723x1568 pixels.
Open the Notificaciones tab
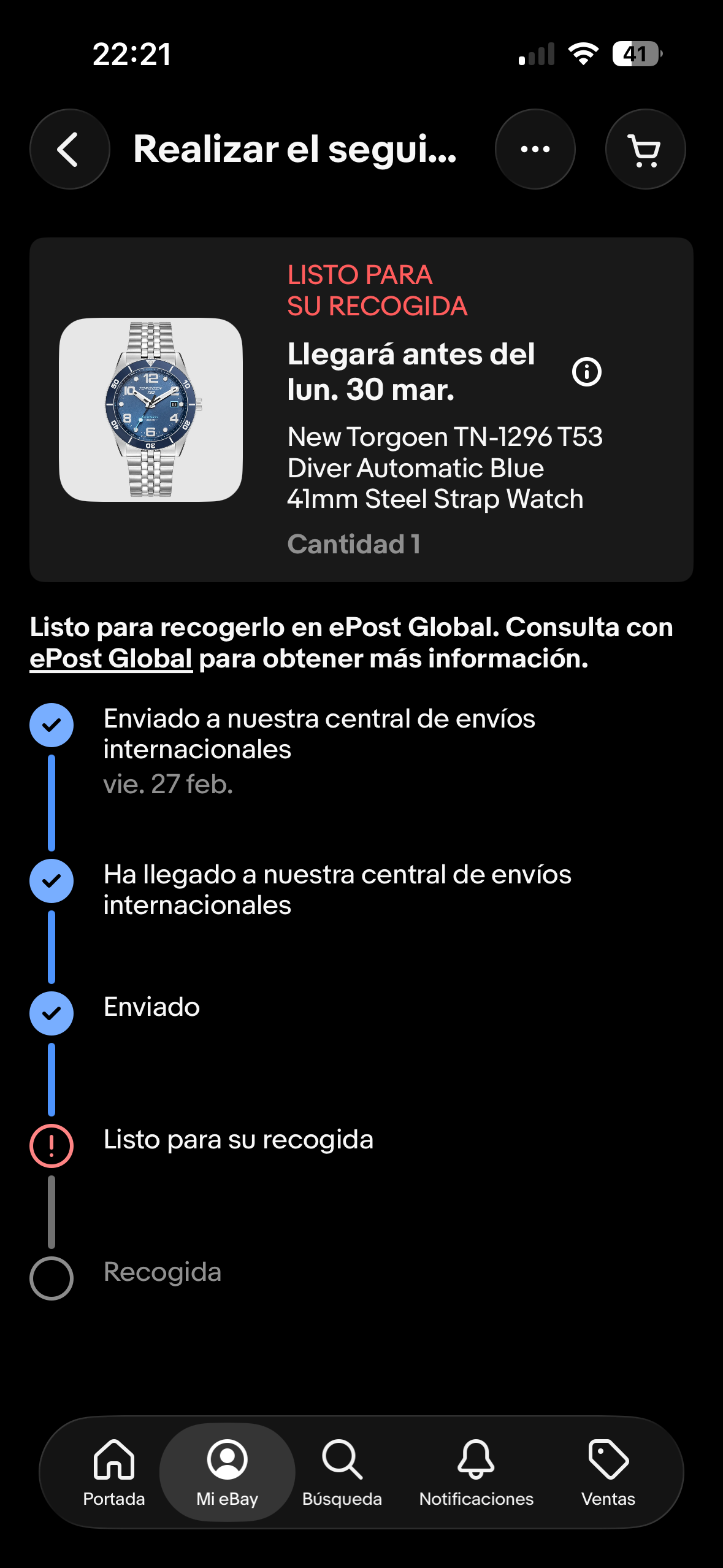click(476, 1472)
